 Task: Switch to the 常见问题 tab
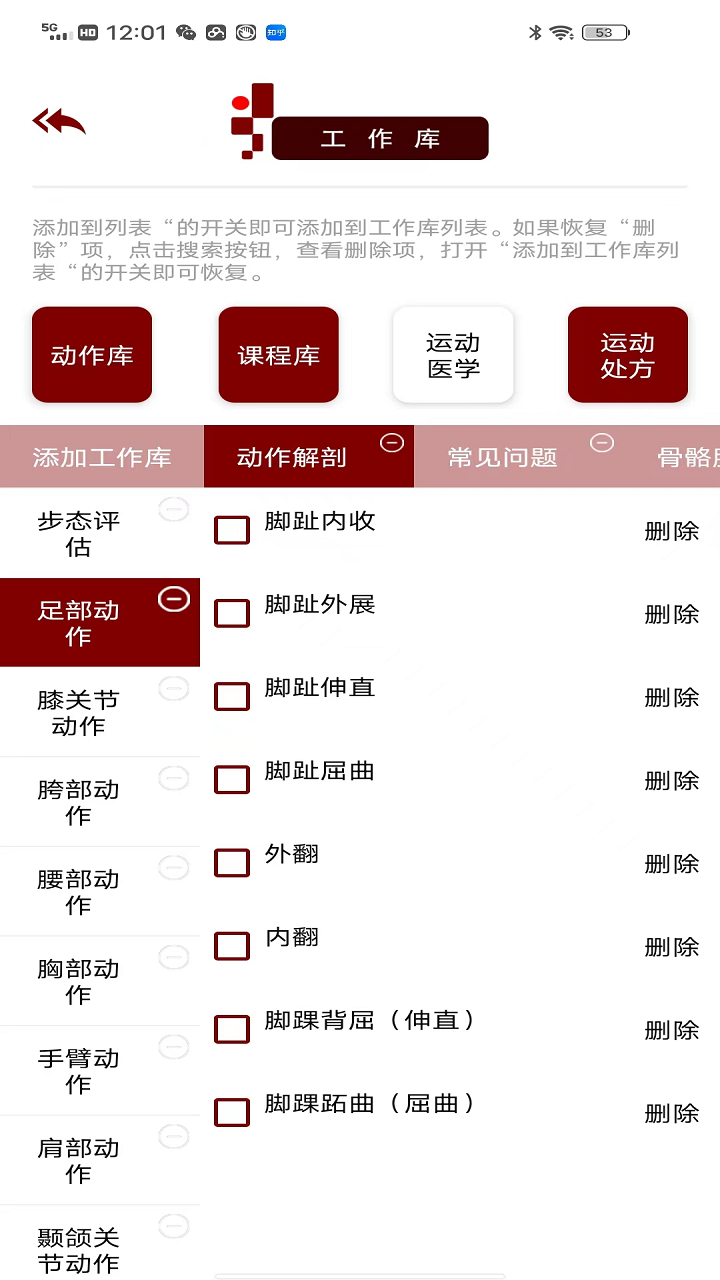pyautogui.click(x=500, y=455)
